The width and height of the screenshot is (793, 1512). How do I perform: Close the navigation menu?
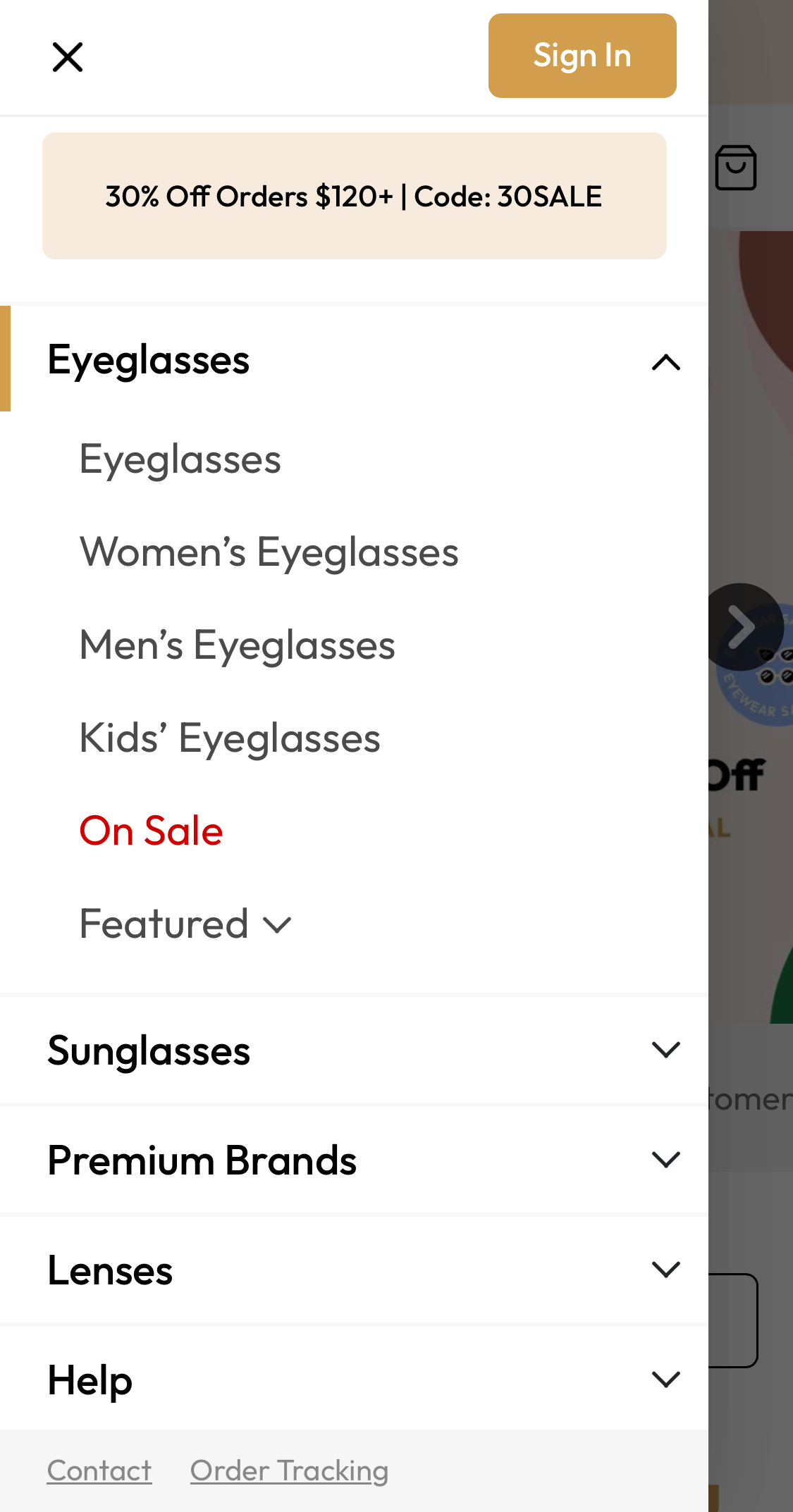[x=68, y=57]
